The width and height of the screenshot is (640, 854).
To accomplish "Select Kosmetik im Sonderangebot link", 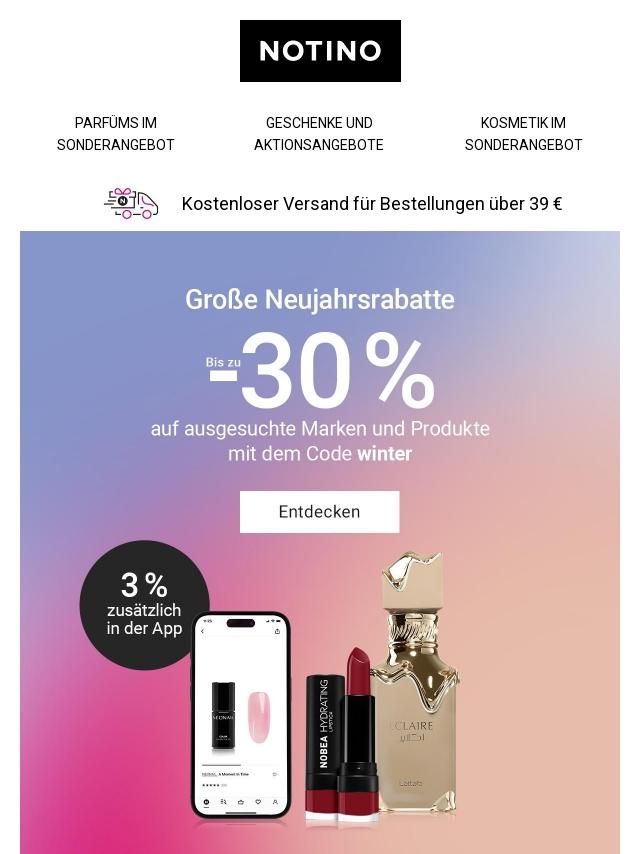I will coord(523,134).
